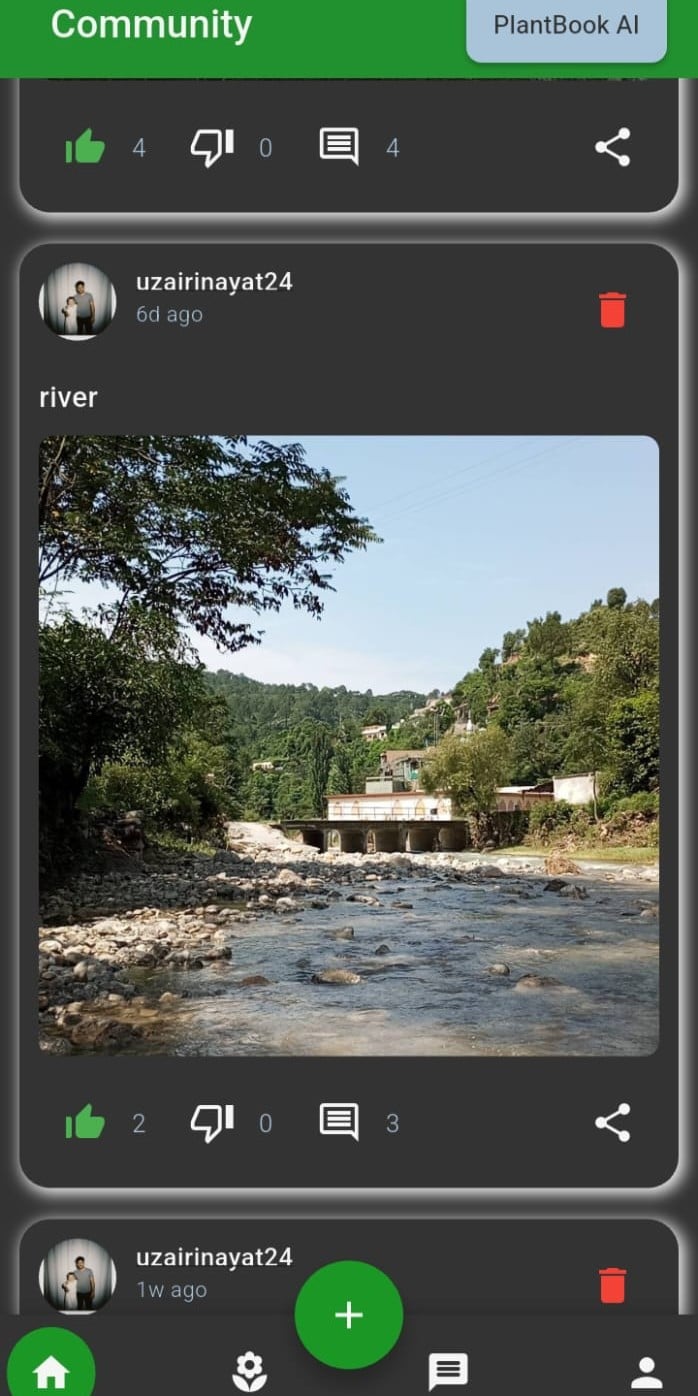Delete the post from 1w ago
The image size is (698, 1396).
click(x=612, y=1285)
